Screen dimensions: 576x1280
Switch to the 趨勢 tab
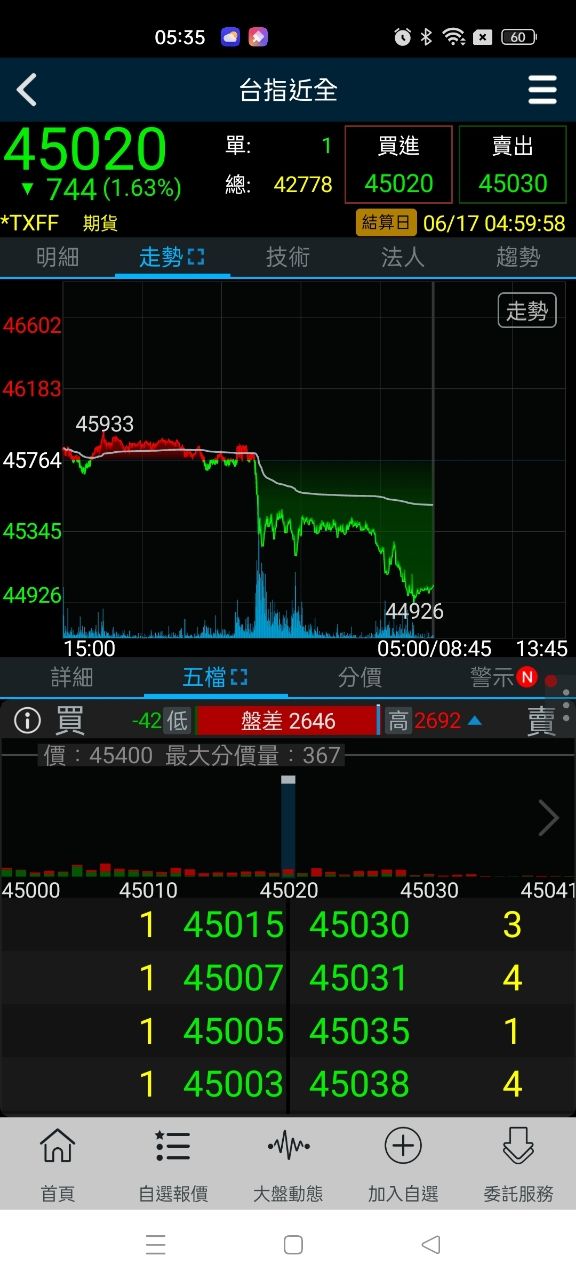click(x=518, y=257)
